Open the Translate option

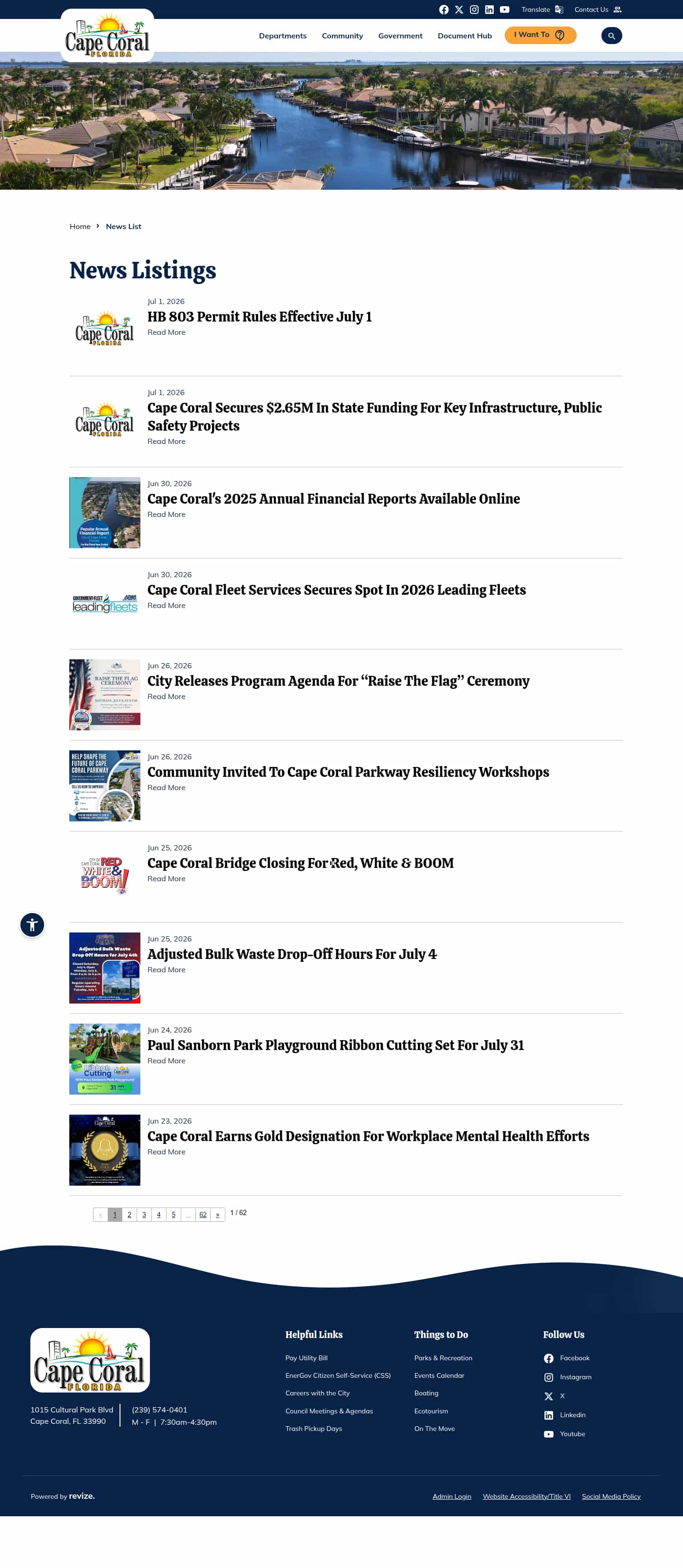pos(542,10)
